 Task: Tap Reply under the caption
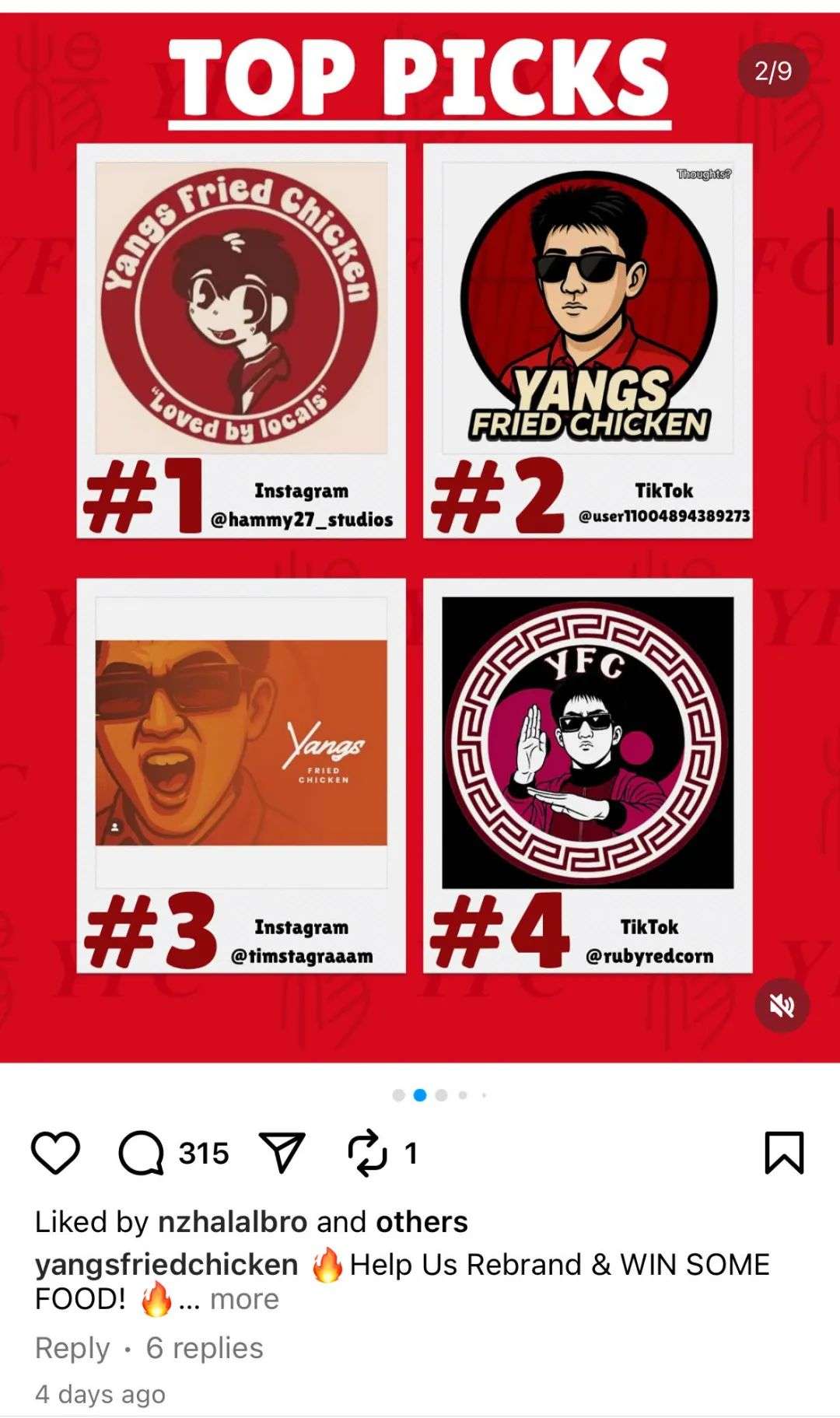pyautogui.click(x=72, y=1348)
